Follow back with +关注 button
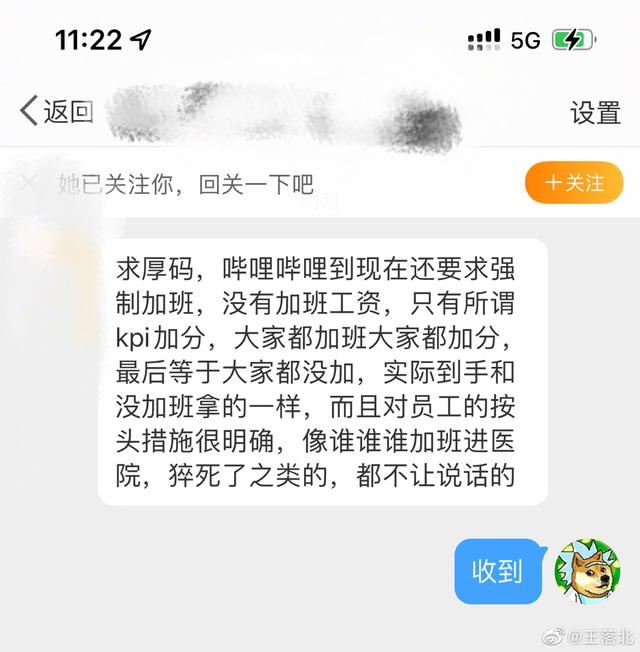The height and width of the screenshot is (652, 640). pyautogui.click(x=574, y=183)
